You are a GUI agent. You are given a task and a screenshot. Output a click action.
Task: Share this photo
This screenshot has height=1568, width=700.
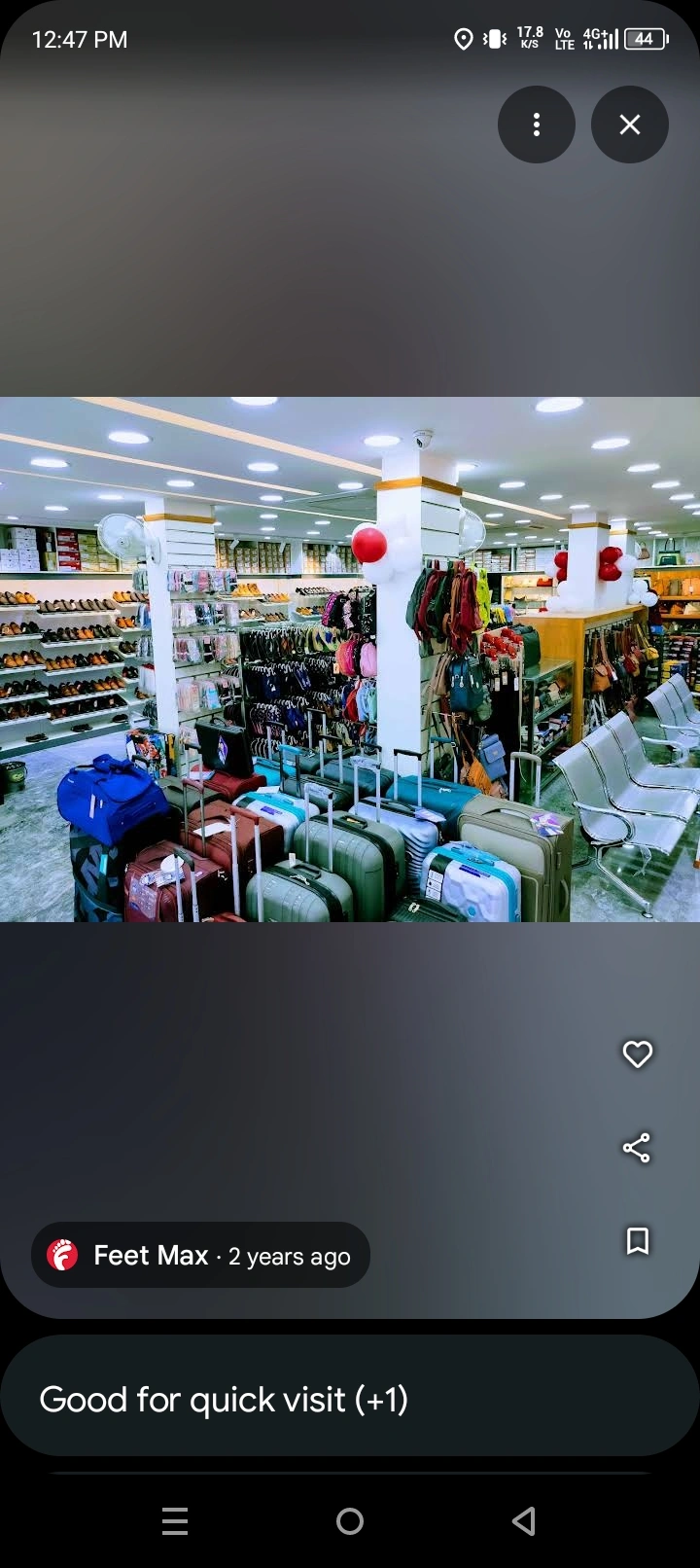coord(637,1148)
